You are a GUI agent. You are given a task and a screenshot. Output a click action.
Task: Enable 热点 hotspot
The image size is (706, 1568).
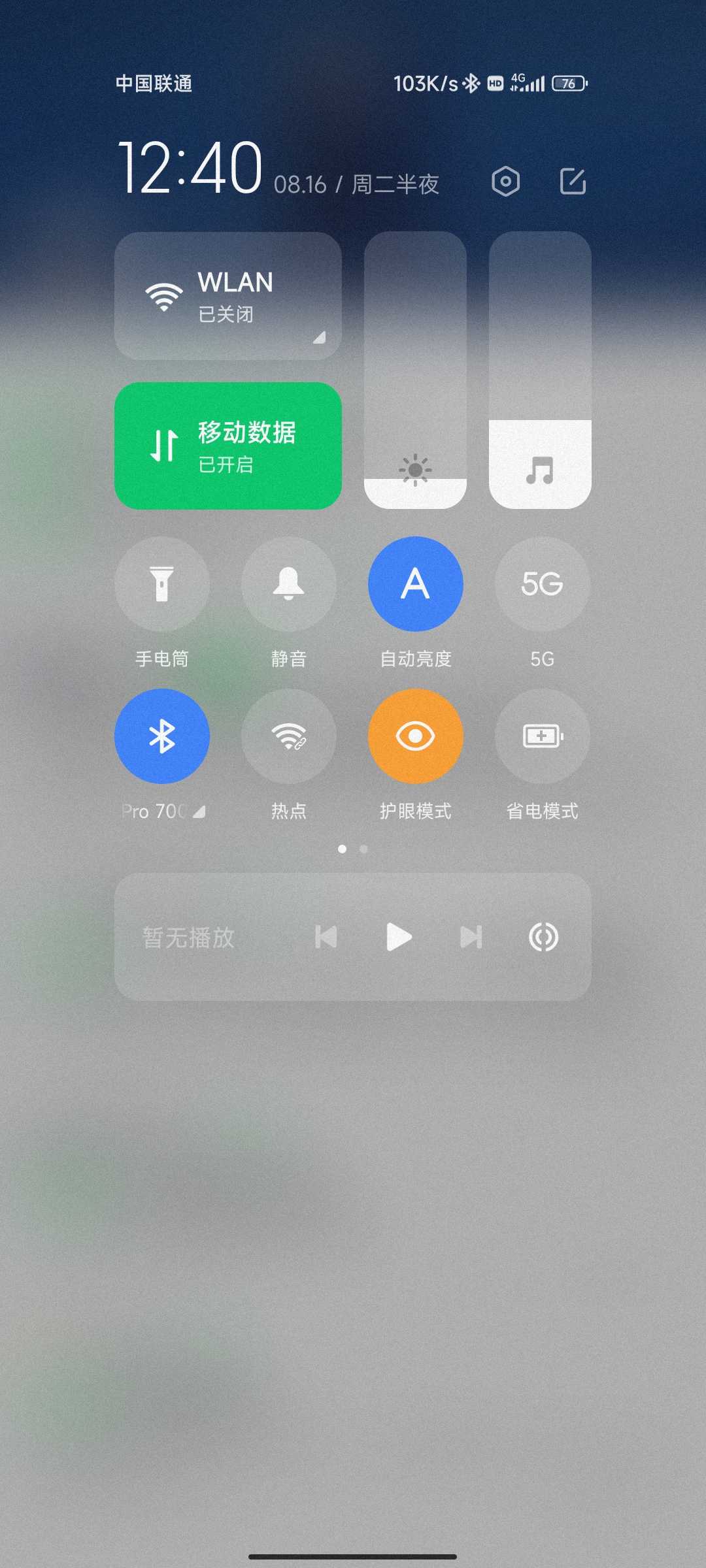289,736
